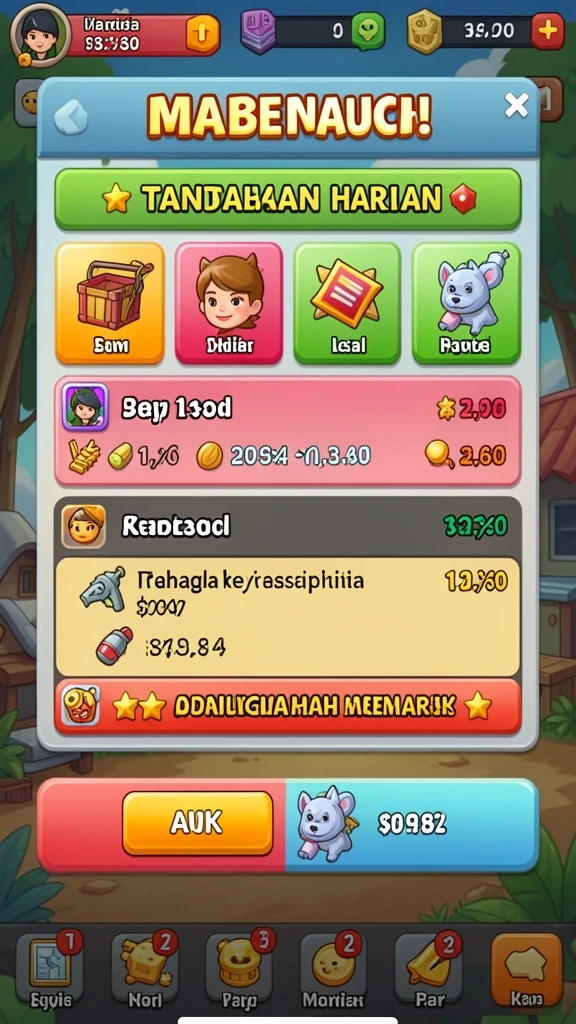Viewport: 576px width, 1024px height.
Task: Open the Parp tab
Action: pyautogui.click(x=240, y=969)
